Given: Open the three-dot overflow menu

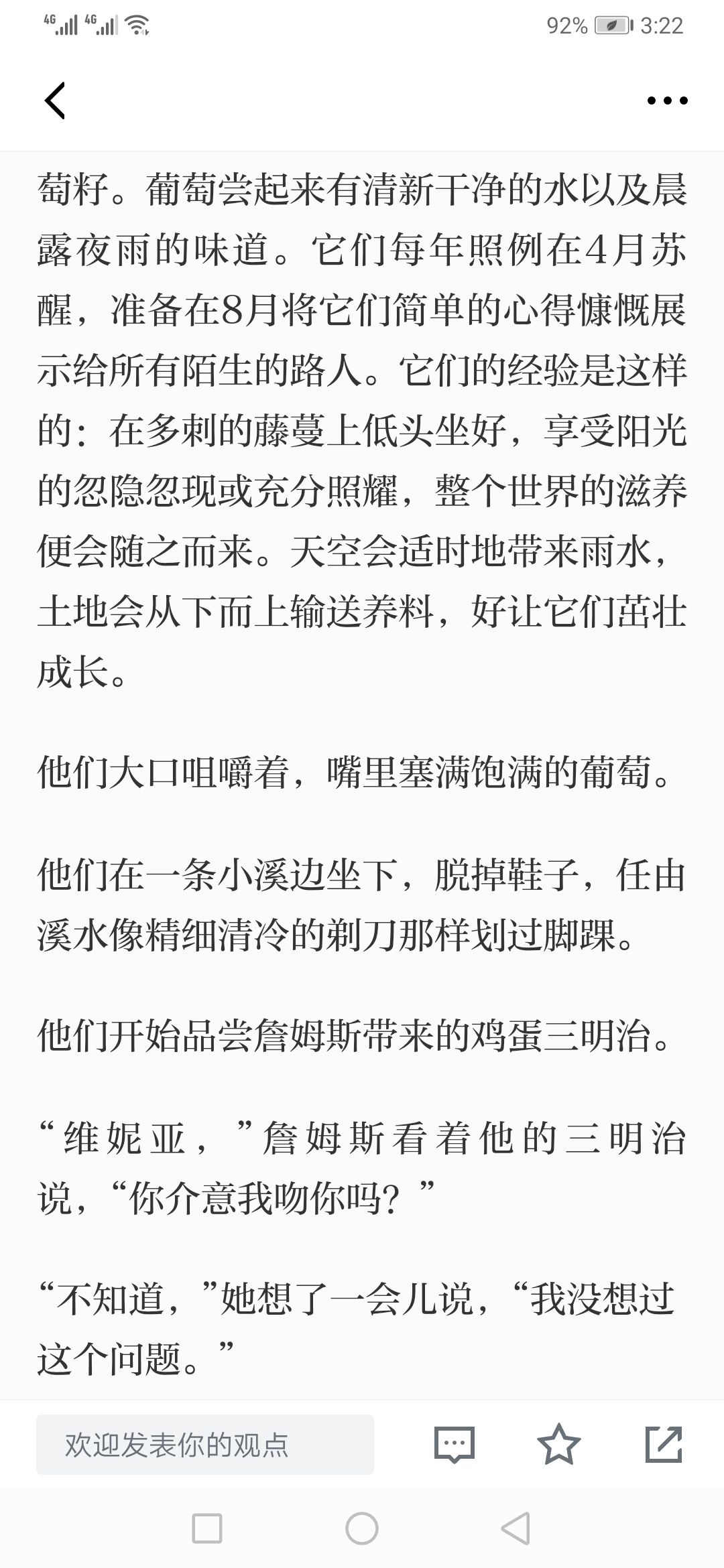Looking at the screenshot, I should [x=667, y=101].
